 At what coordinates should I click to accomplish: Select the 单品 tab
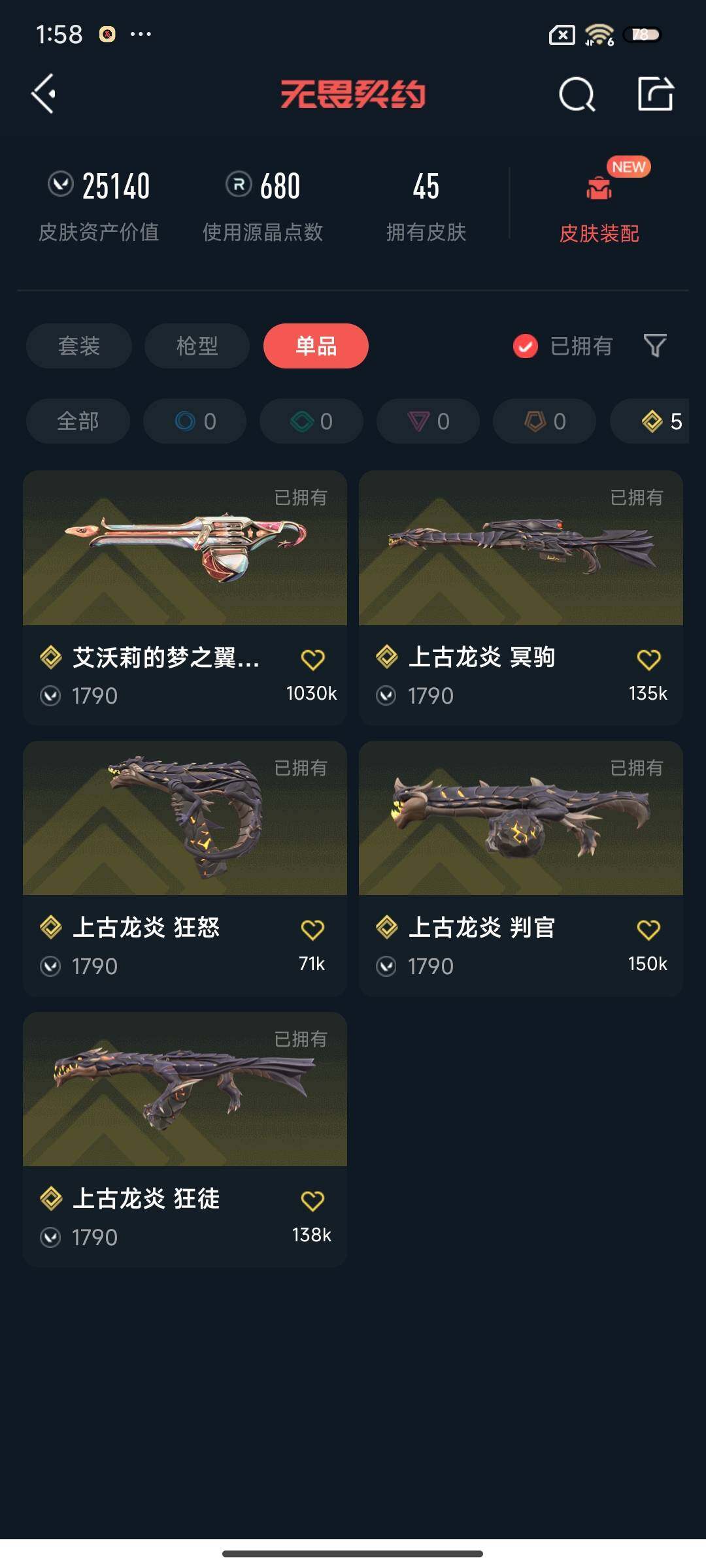pyautogui.click(x=316, y=346)
